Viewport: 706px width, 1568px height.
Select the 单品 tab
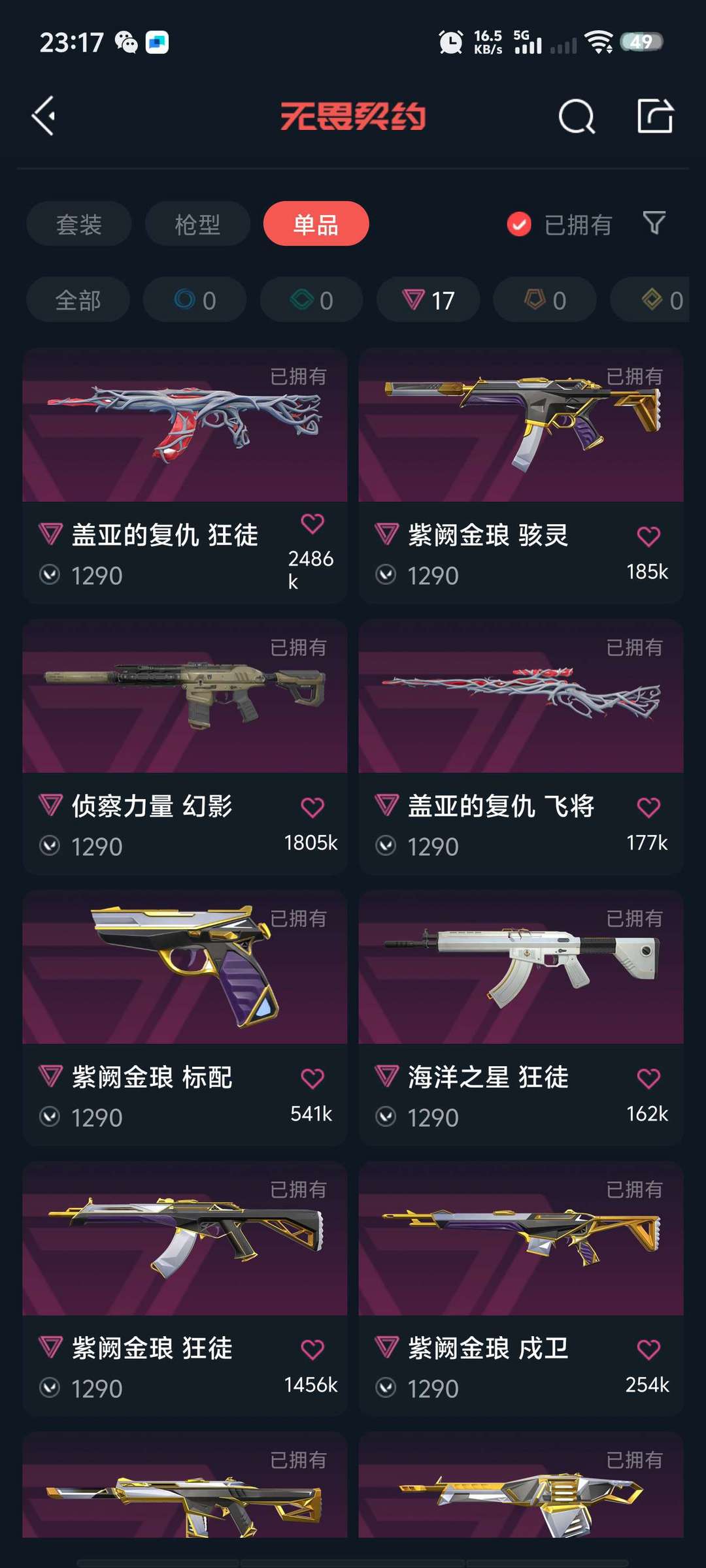(316, 224)
